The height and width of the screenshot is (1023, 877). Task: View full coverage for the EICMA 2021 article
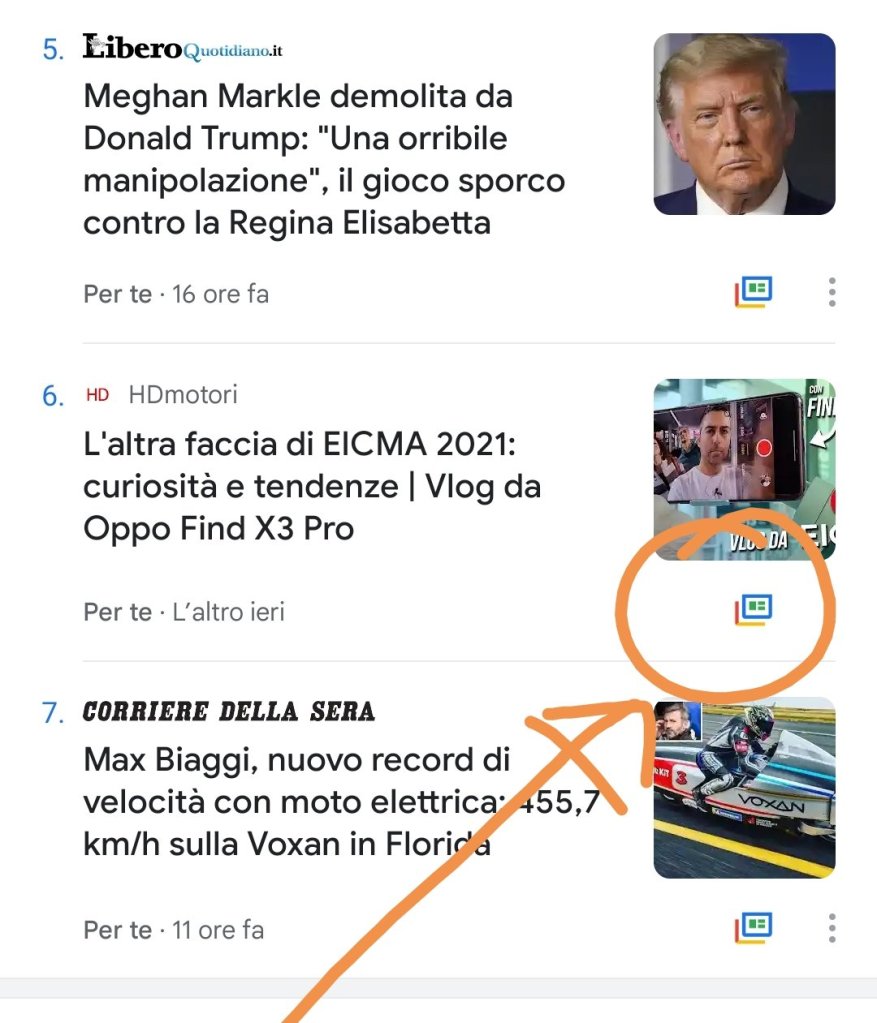[x=754, y=609]
